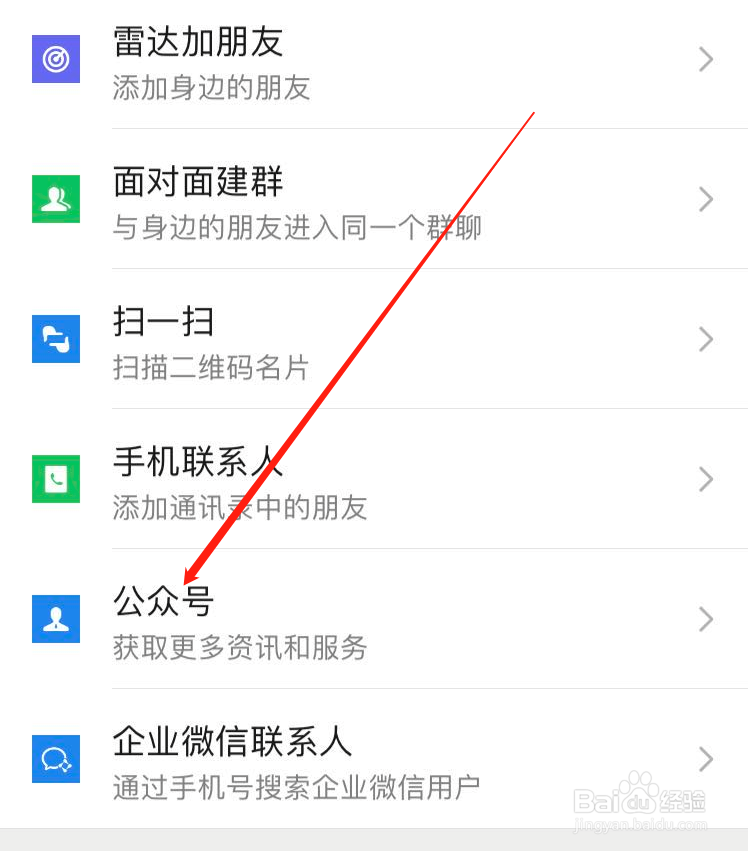Select the purple Radar icon for 雷达加朋友
The height and width of the screenshot is (851, 748).
click(55, 59)
